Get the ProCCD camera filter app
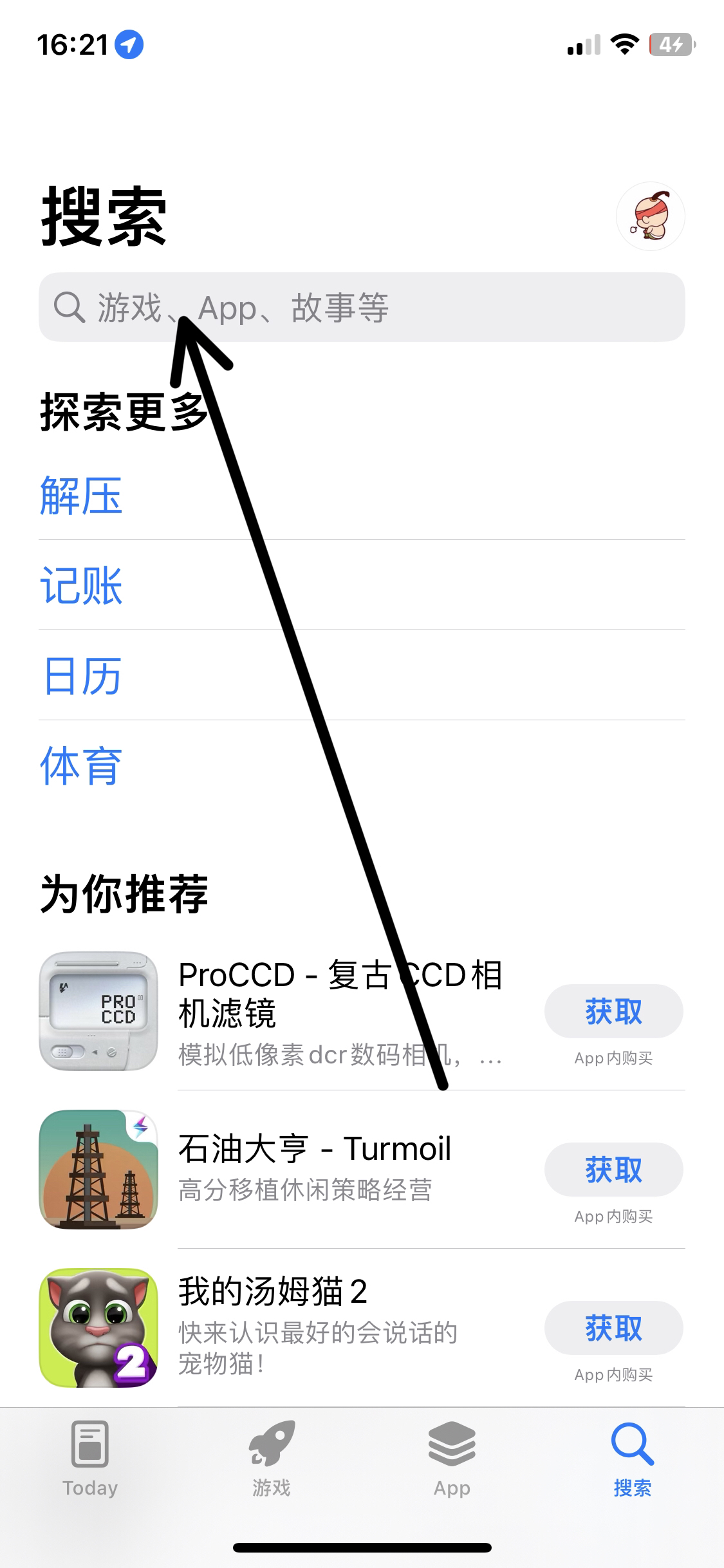The image size is (724, 1568). click(x=613, y=1011)
